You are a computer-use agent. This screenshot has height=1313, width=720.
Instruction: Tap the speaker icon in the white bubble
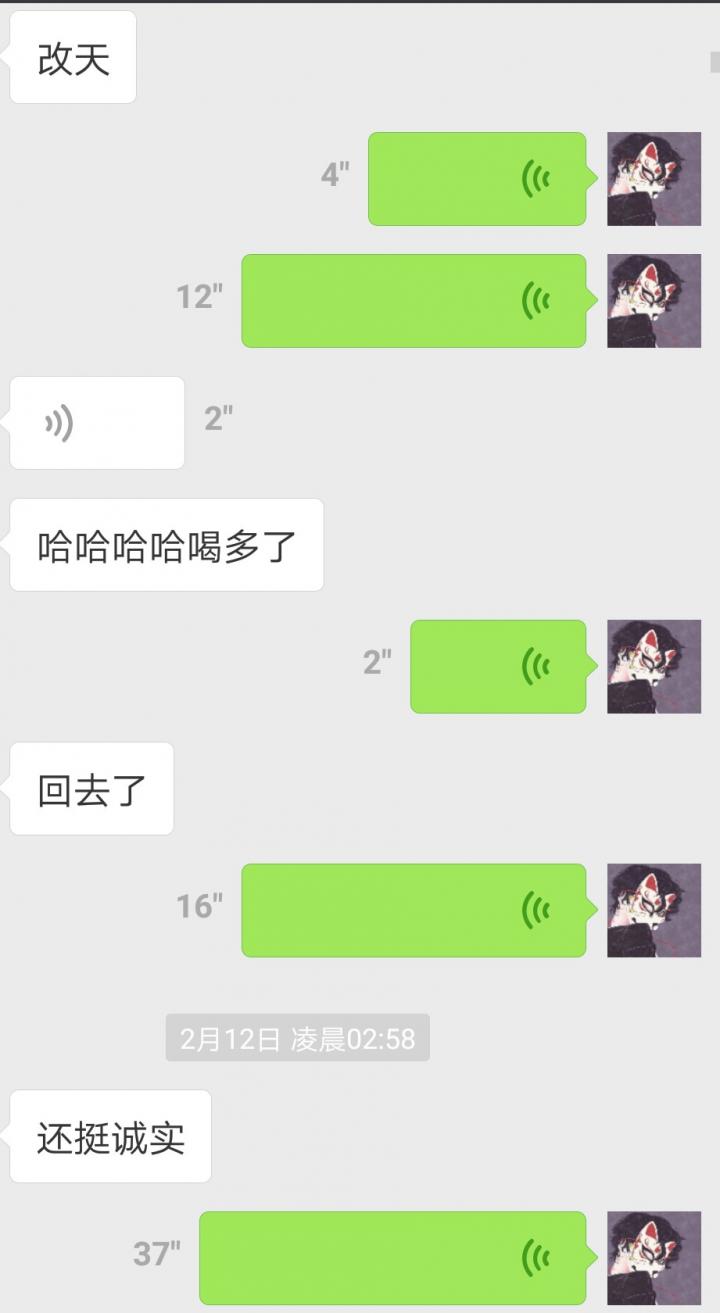click(x=59, y=422)
